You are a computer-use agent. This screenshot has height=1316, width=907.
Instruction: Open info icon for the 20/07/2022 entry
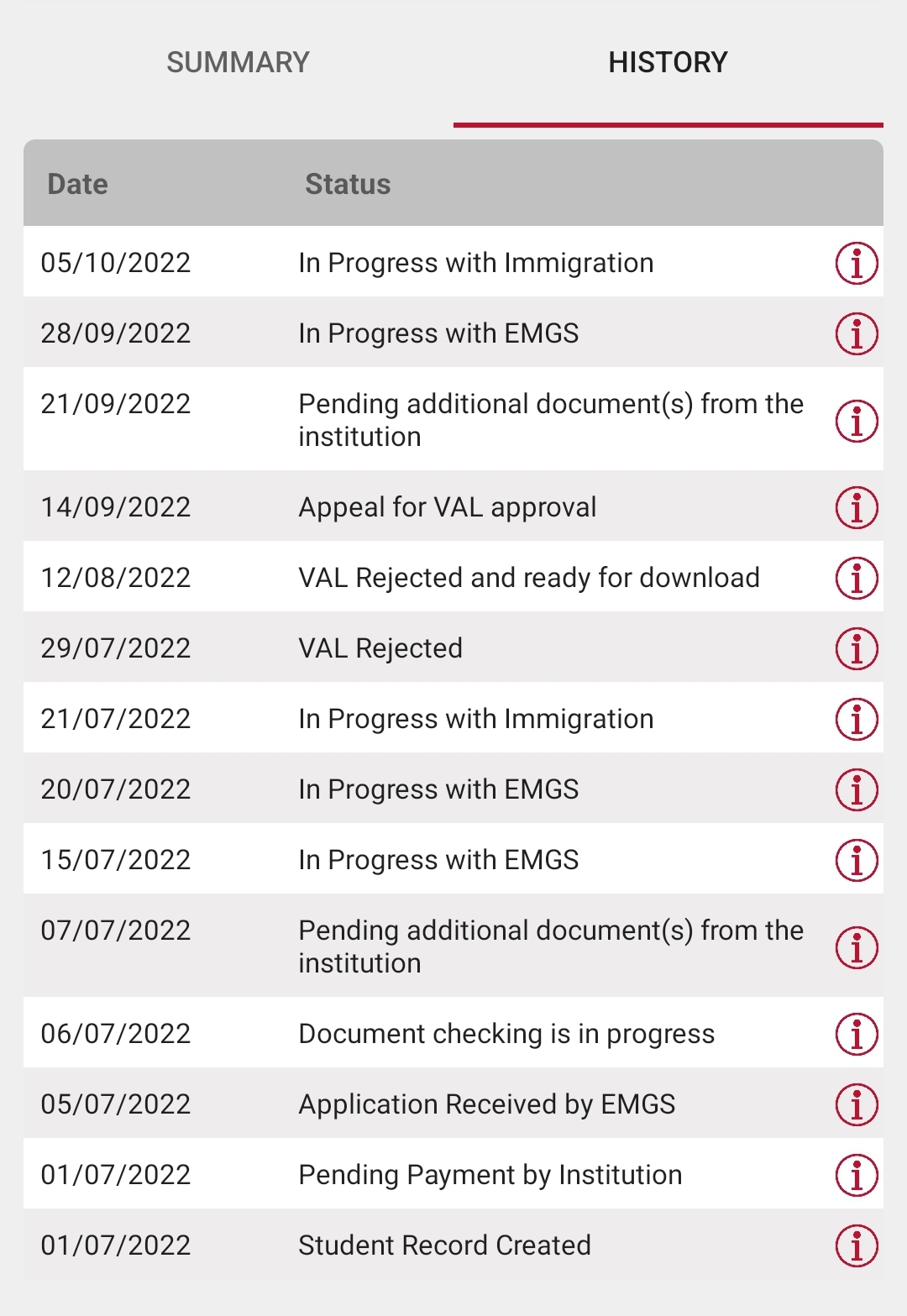click(856, 790)
